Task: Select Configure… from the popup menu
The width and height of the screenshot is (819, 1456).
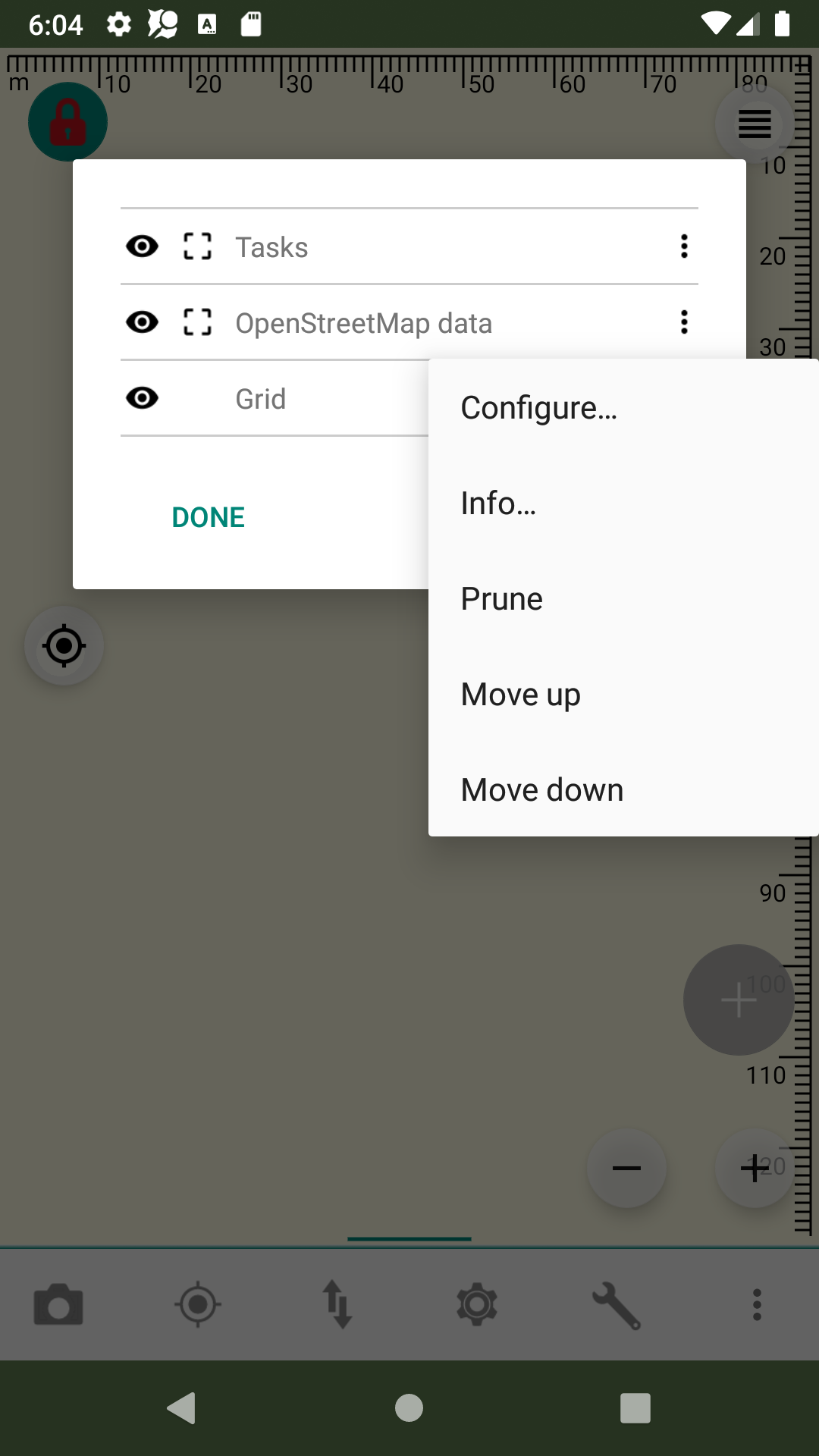Action: click(x=623, y=408)
